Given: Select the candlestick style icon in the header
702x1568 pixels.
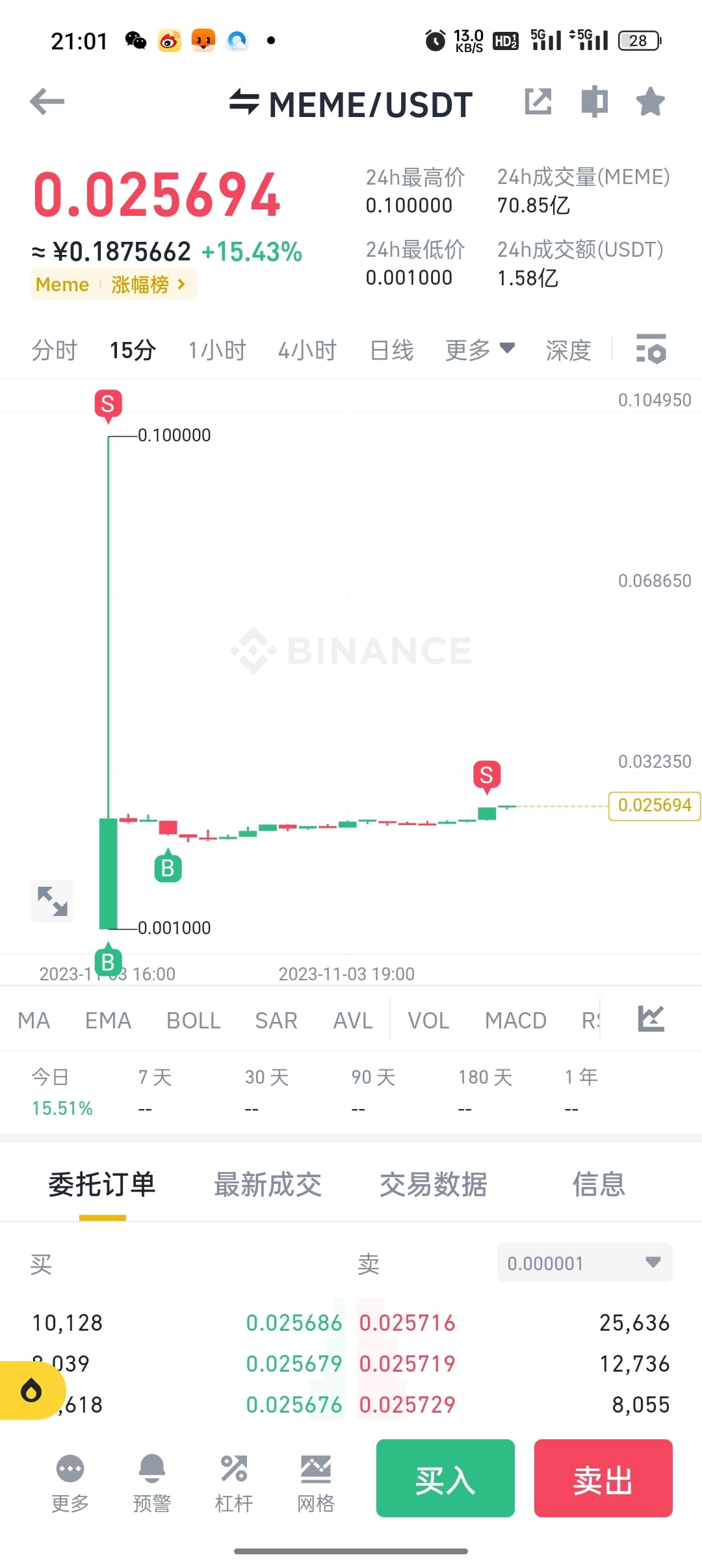Looking at the screenshot, I should 593,102.
